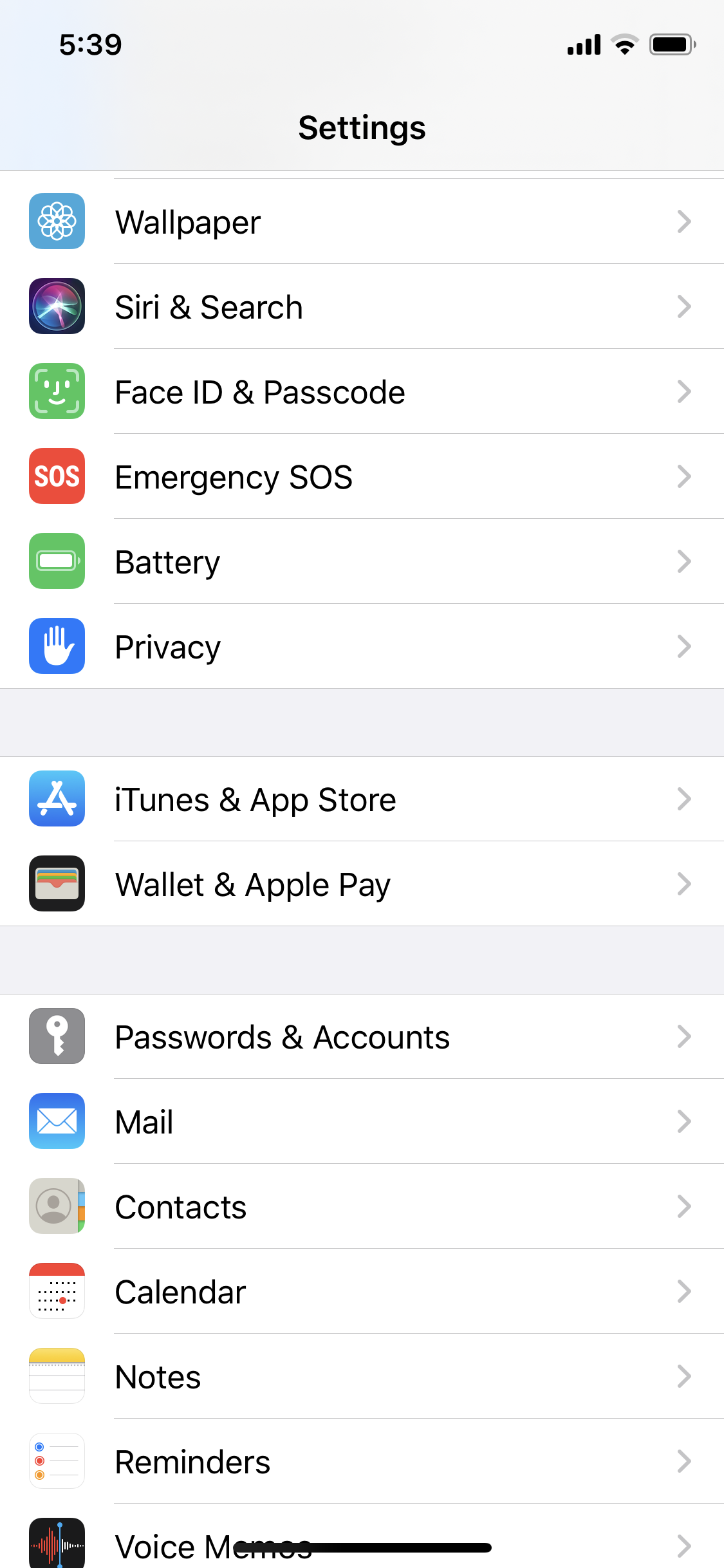Open Face ID & Passcode settings

[360, 392]
